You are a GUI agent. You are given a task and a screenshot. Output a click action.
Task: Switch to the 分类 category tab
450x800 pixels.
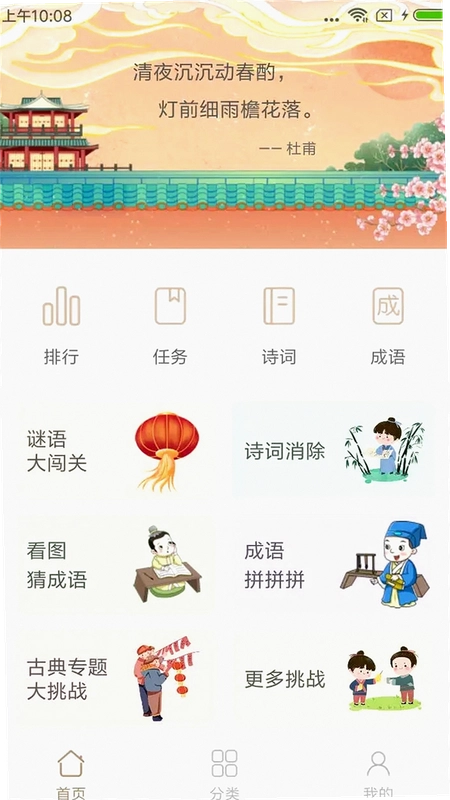point(224,773)
